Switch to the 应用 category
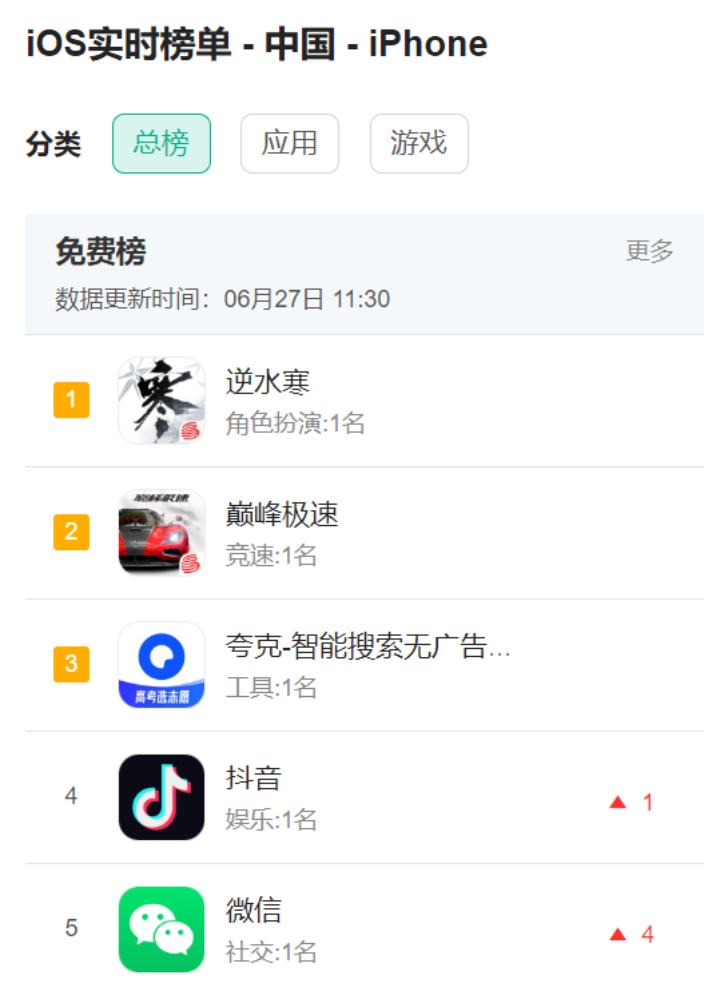This screenshot has width=720, height=1007. [289, 144]
